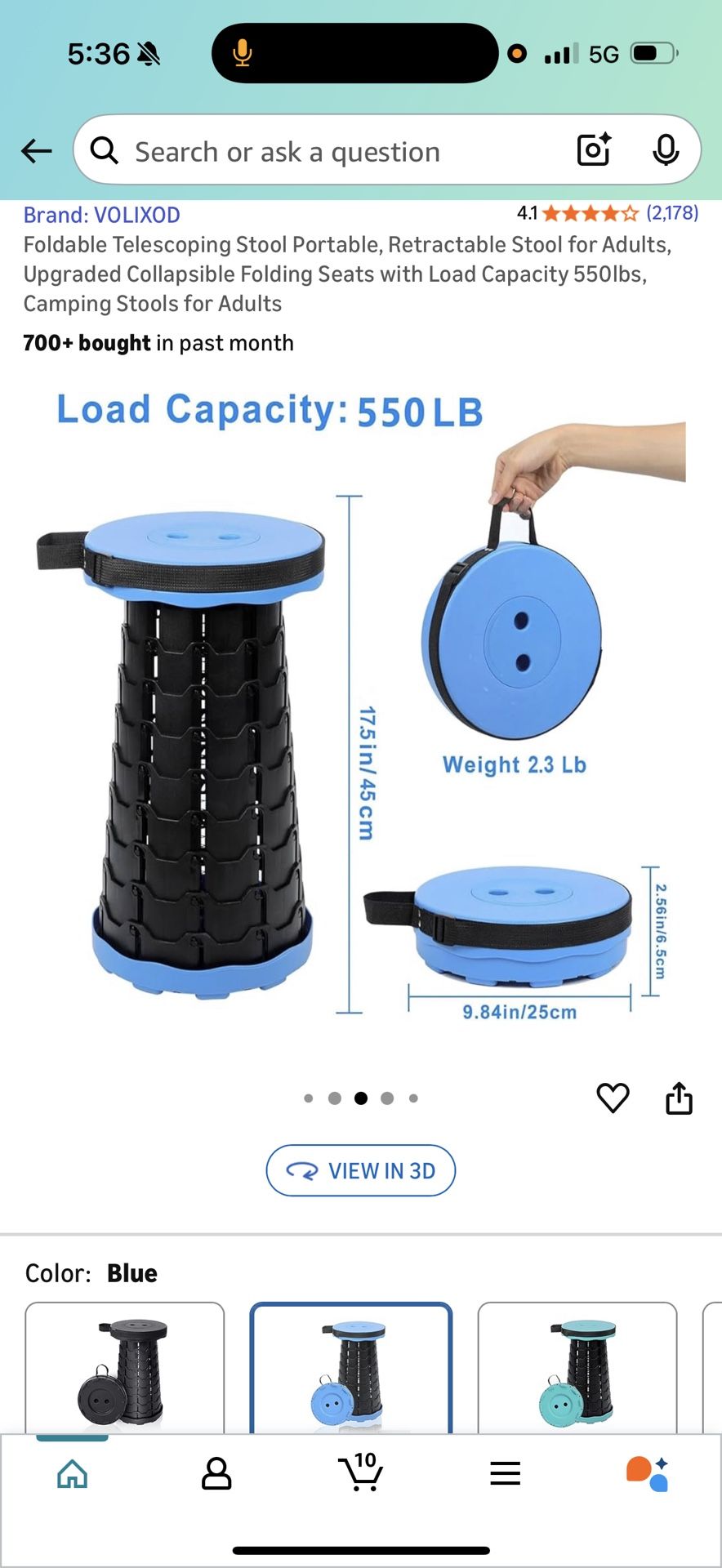Viewport: 722px width, 1568px height.
Task: Tap VIEW IN 3D button
Action: (360, 1170)
